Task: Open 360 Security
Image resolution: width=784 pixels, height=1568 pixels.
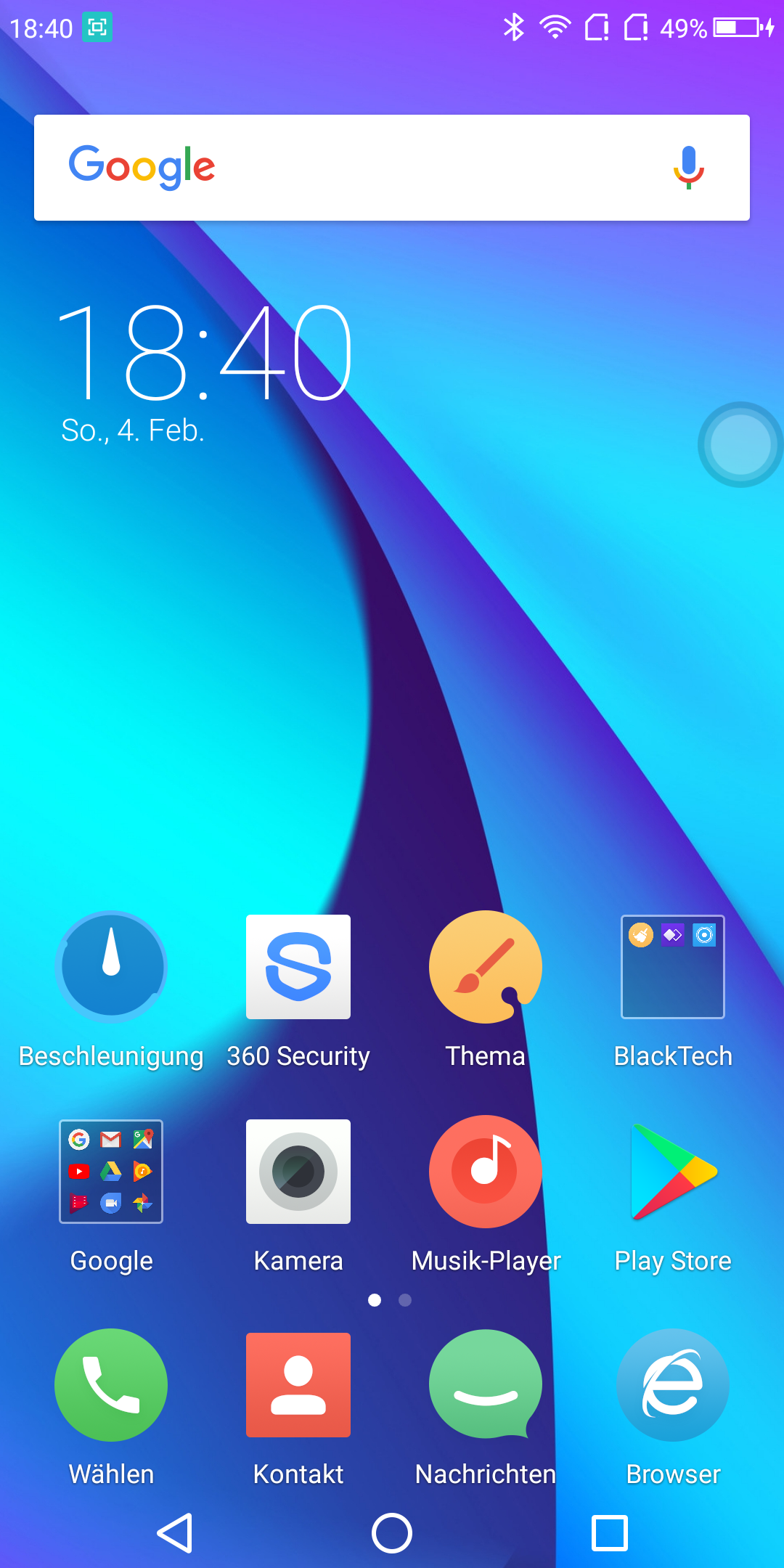Action: (x=298, y=967)
